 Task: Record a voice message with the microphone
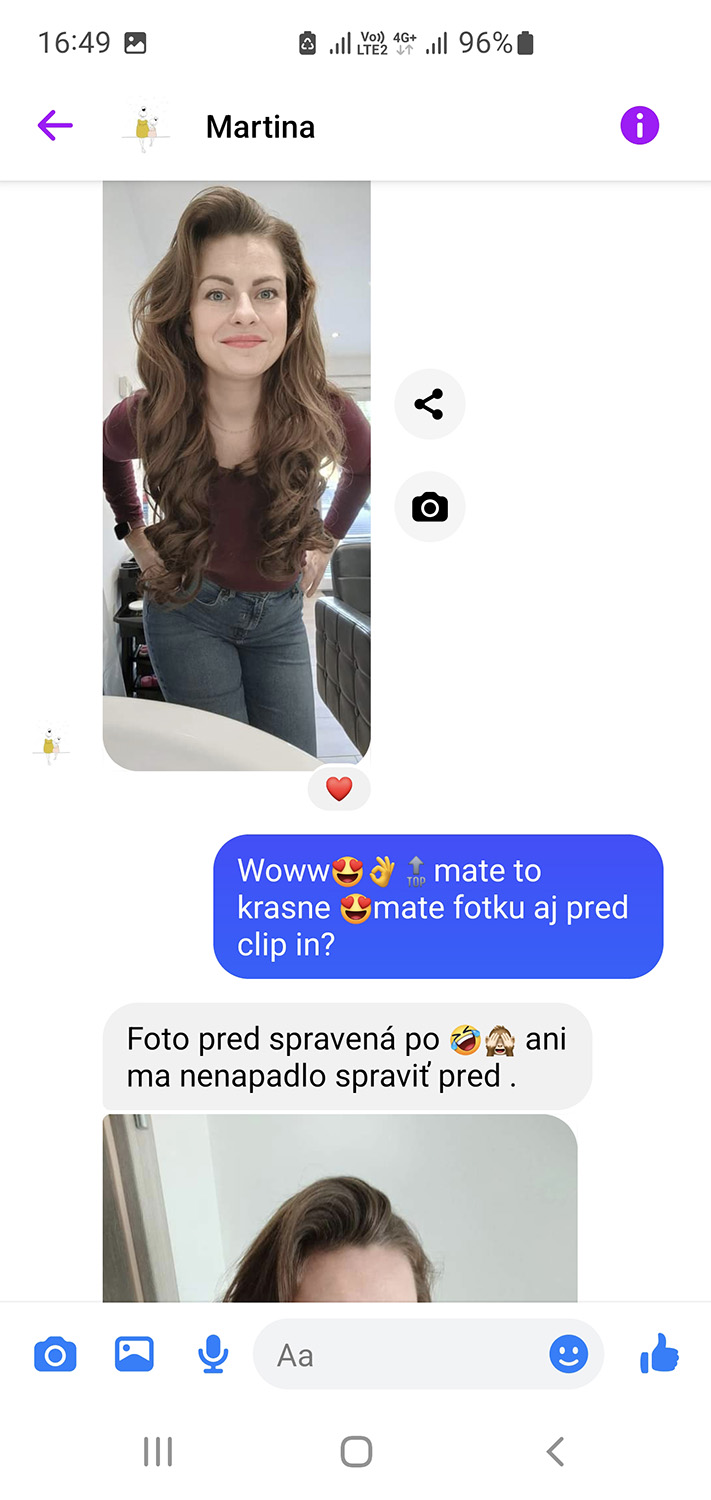(x=213, y=1355)
